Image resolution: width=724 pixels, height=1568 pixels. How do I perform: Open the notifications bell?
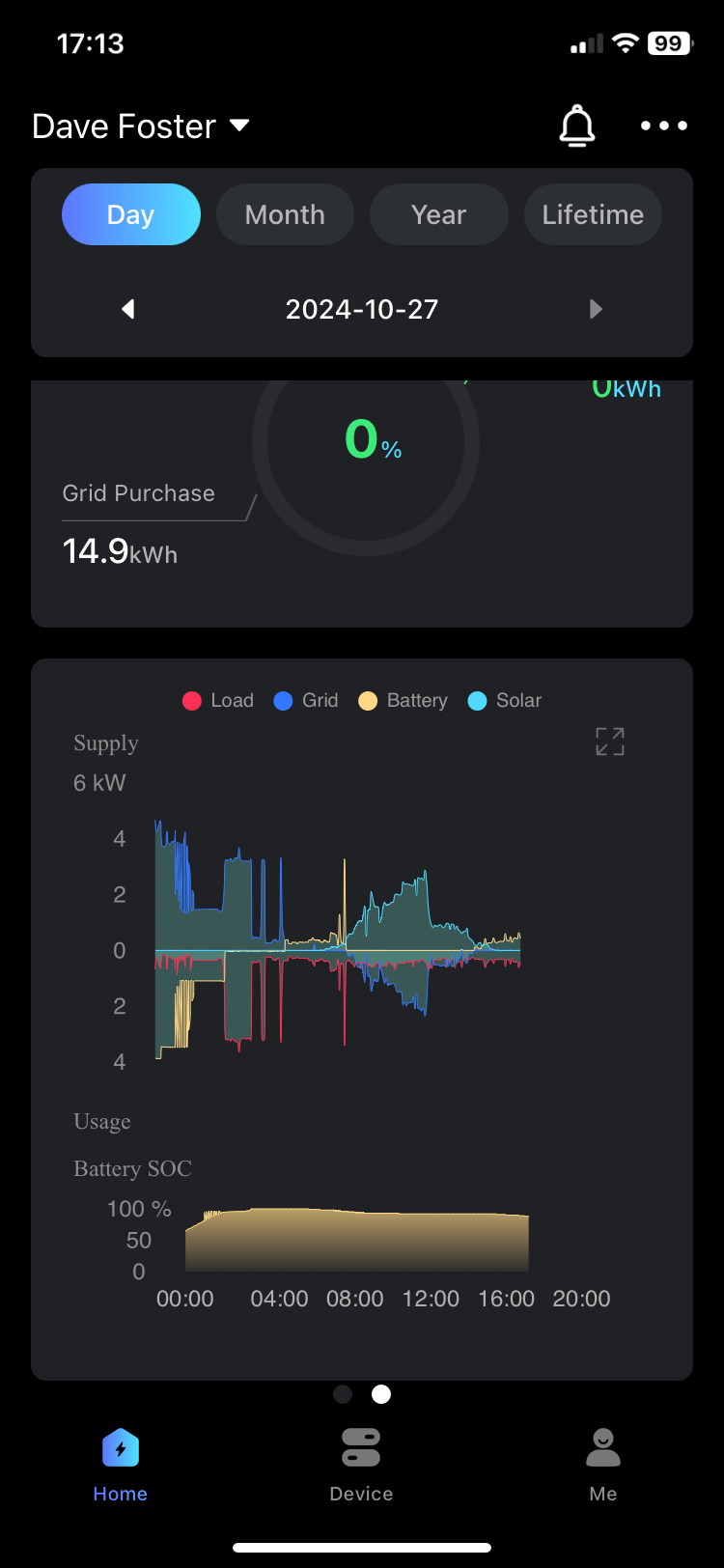point(577,126)
